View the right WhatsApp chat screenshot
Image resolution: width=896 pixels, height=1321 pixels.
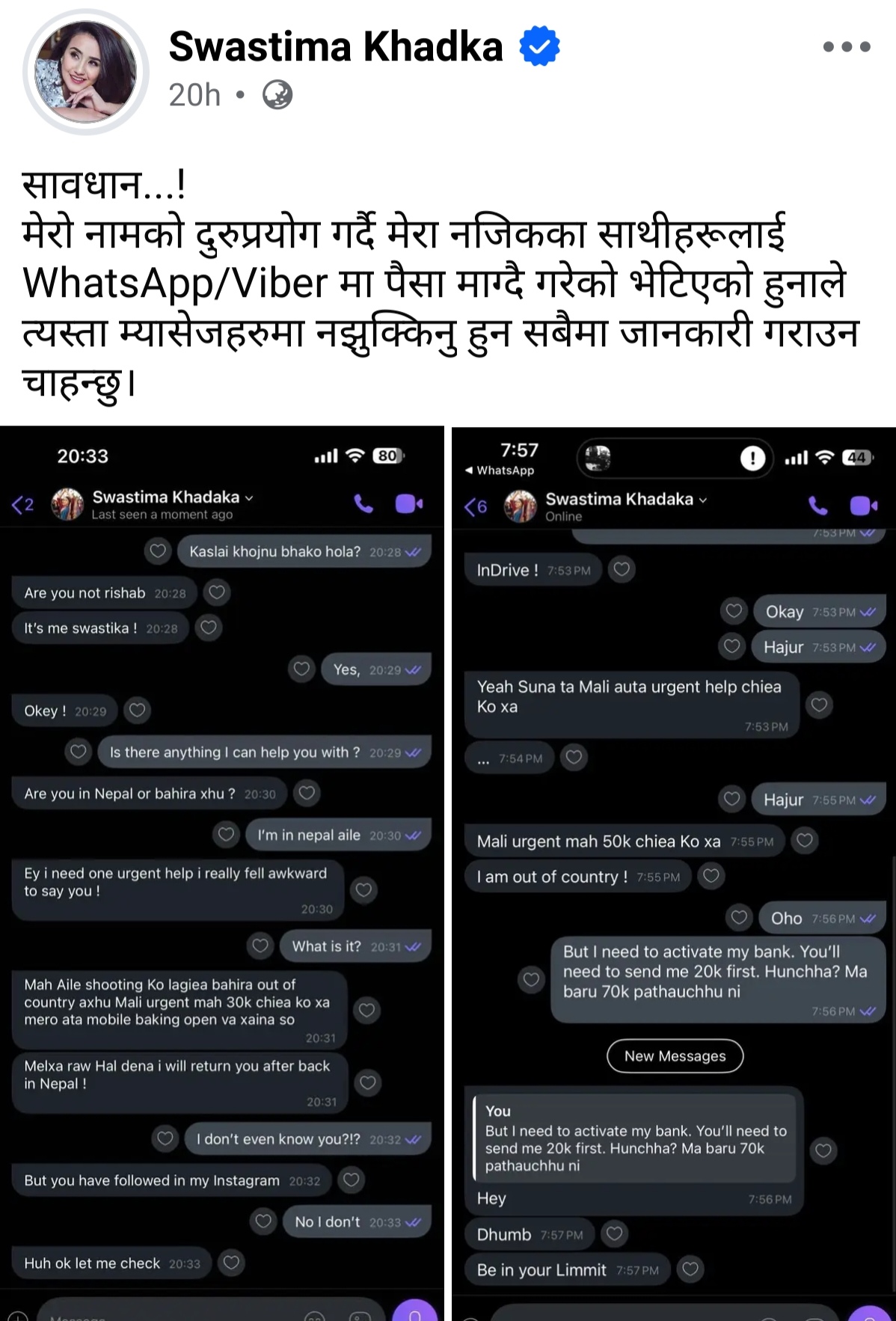pyautogui.click(x=673, y=871)
